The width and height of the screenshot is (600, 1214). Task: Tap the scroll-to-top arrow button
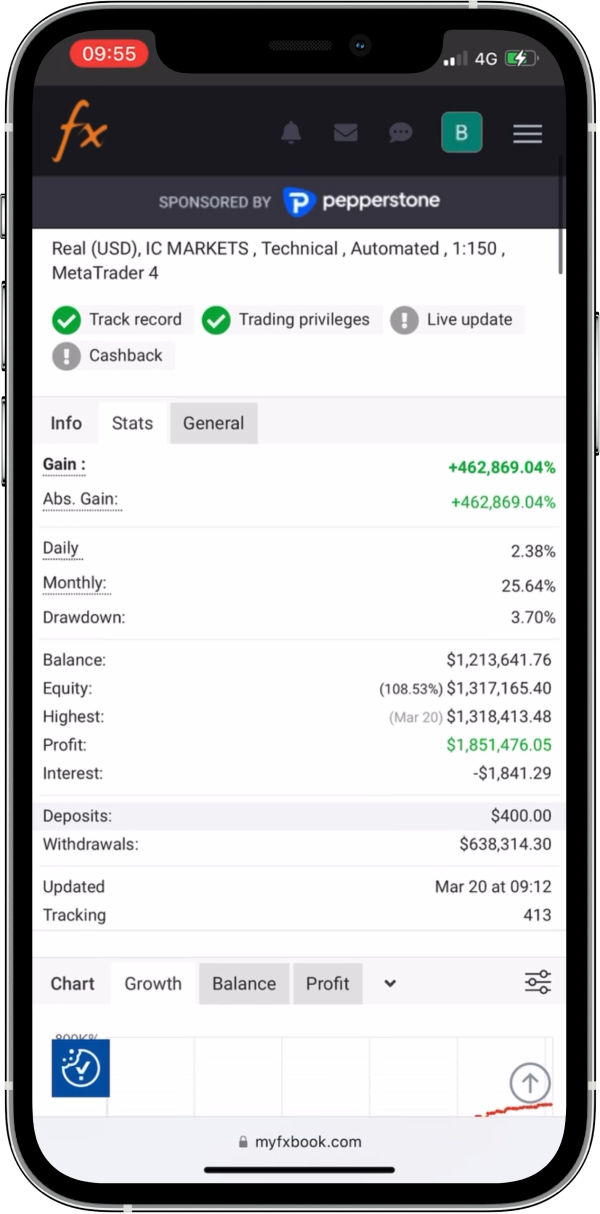click(x=530, y=1081)
